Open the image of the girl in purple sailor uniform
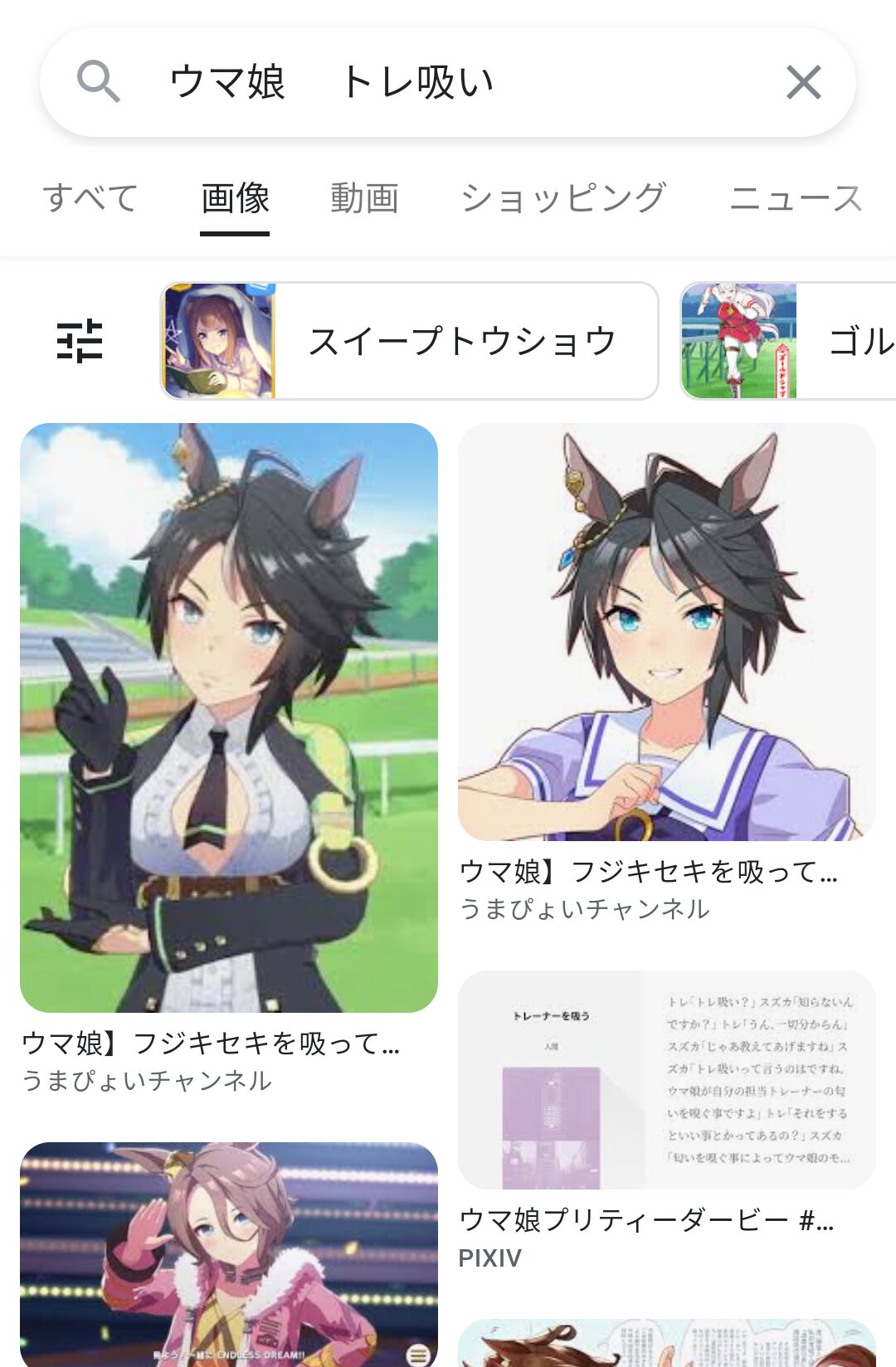Viewport: 896px width, 1367px height. [x=667, y=632]
